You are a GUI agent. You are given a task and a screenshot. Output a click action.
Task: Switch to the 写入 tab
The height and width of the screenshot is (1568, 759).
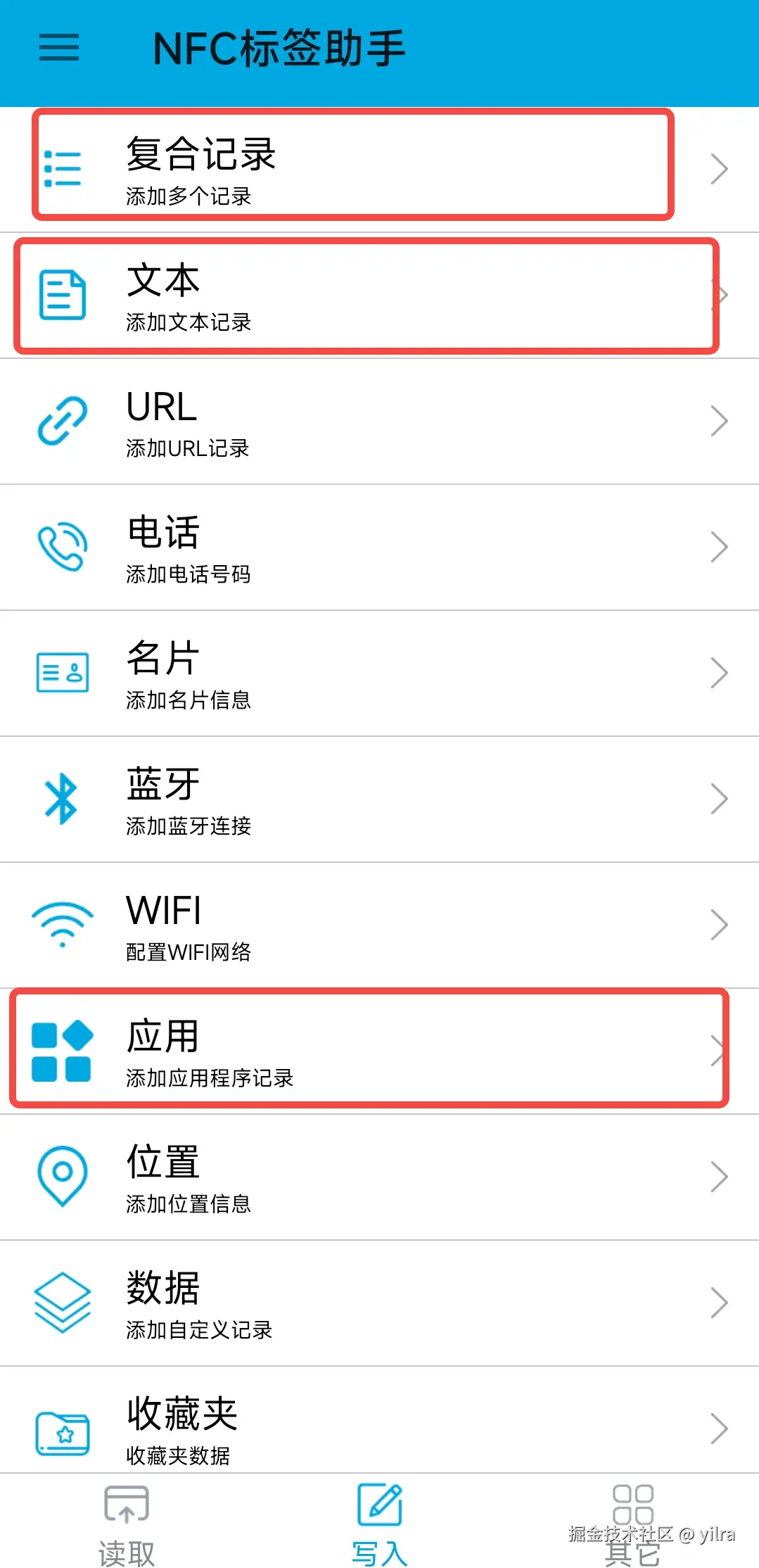(x=380, y=1523)
